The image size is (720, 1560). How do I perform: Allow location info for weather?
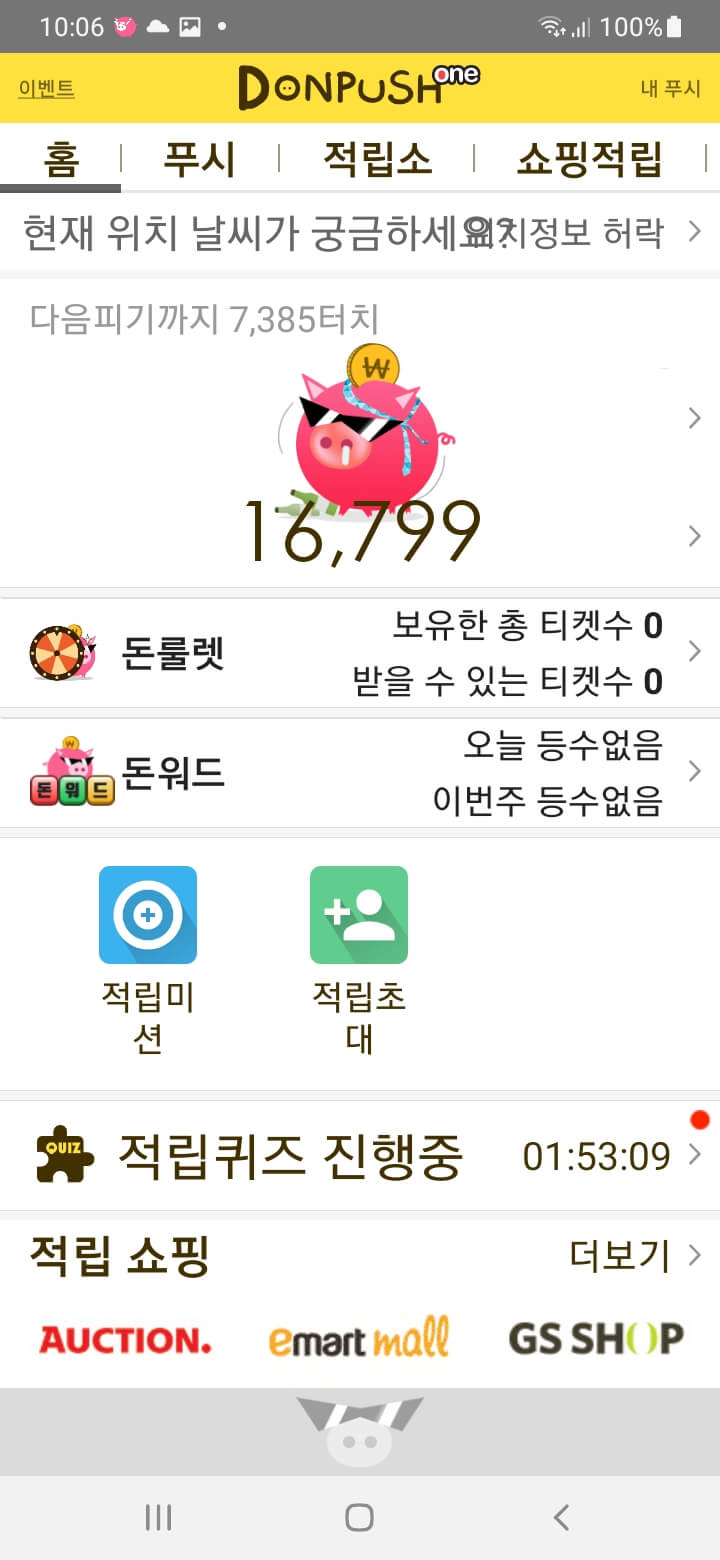point(590,232)
